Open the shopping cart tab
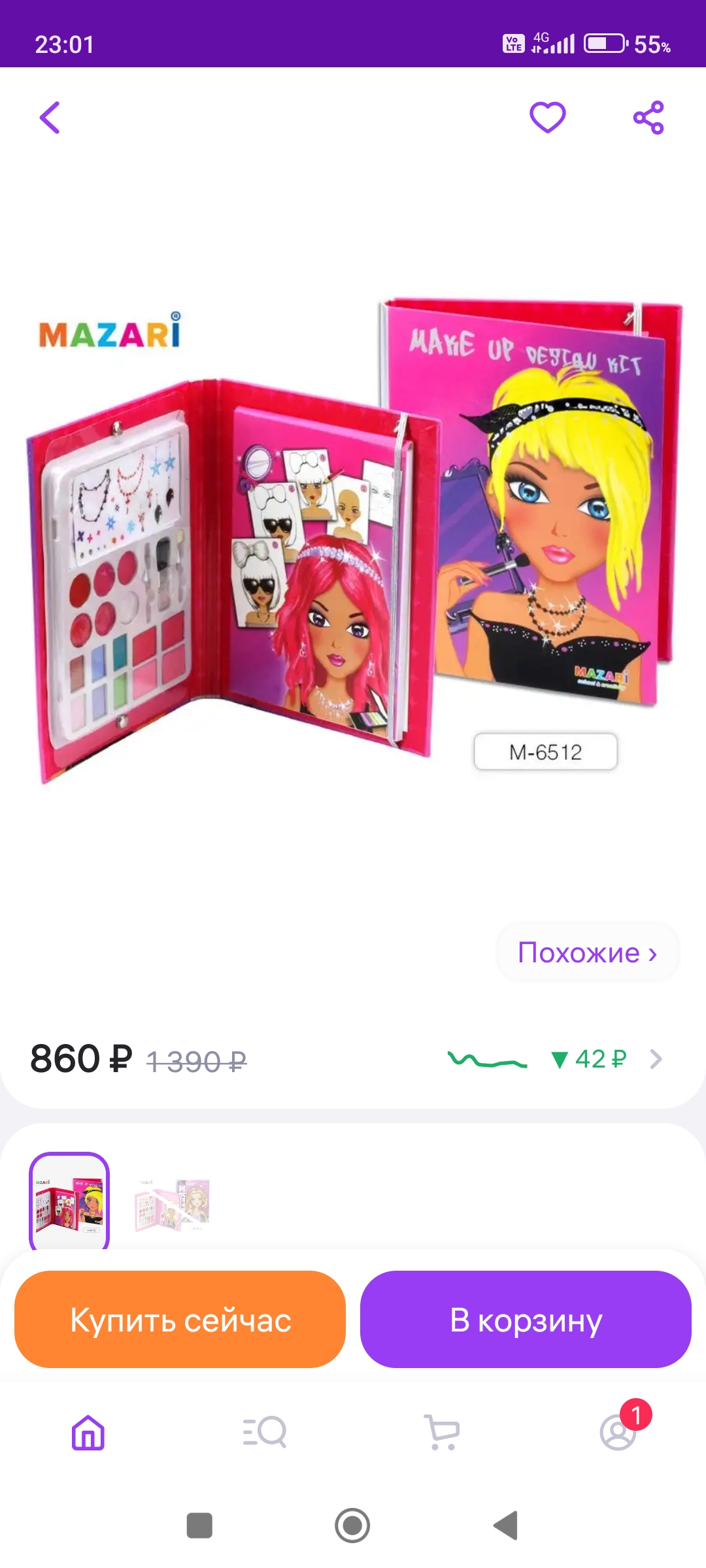Screen dimensions: 706x1568 point(442,1432)
